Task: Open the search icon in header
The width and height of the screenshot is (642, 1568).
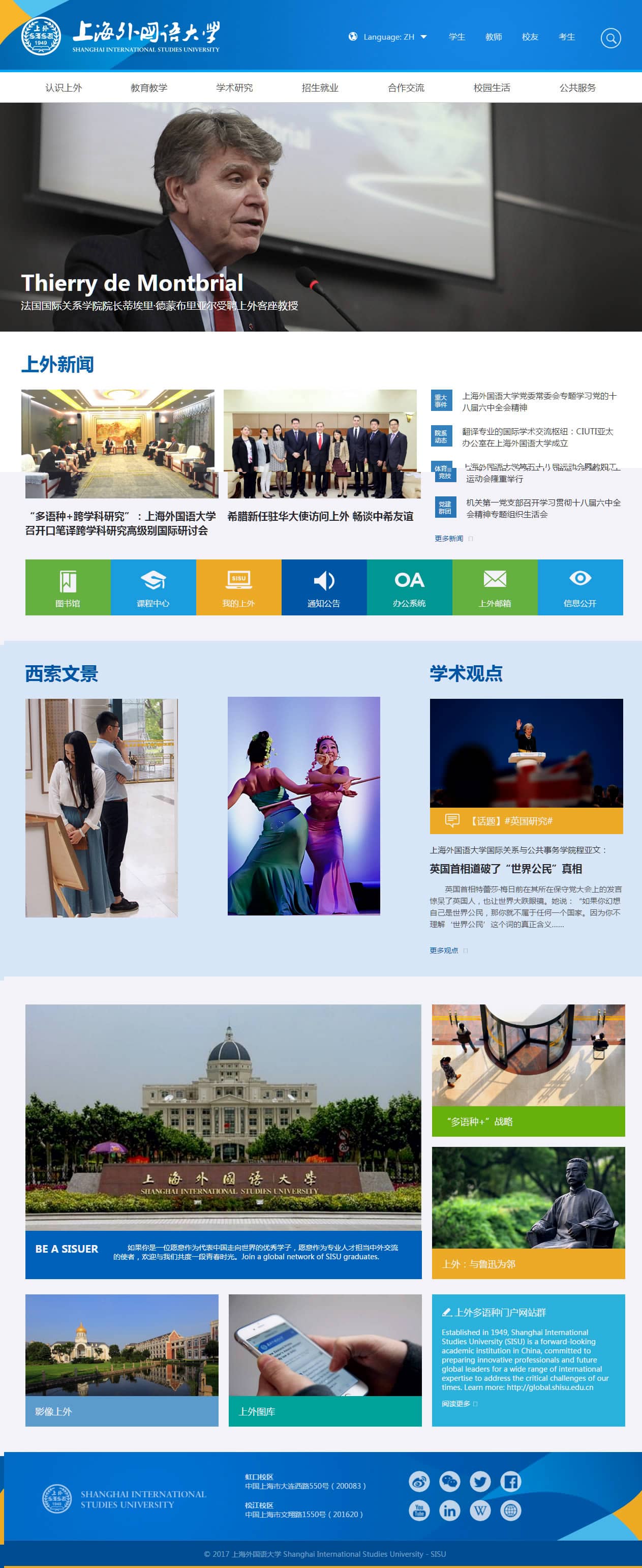Action: click(610, 38)
